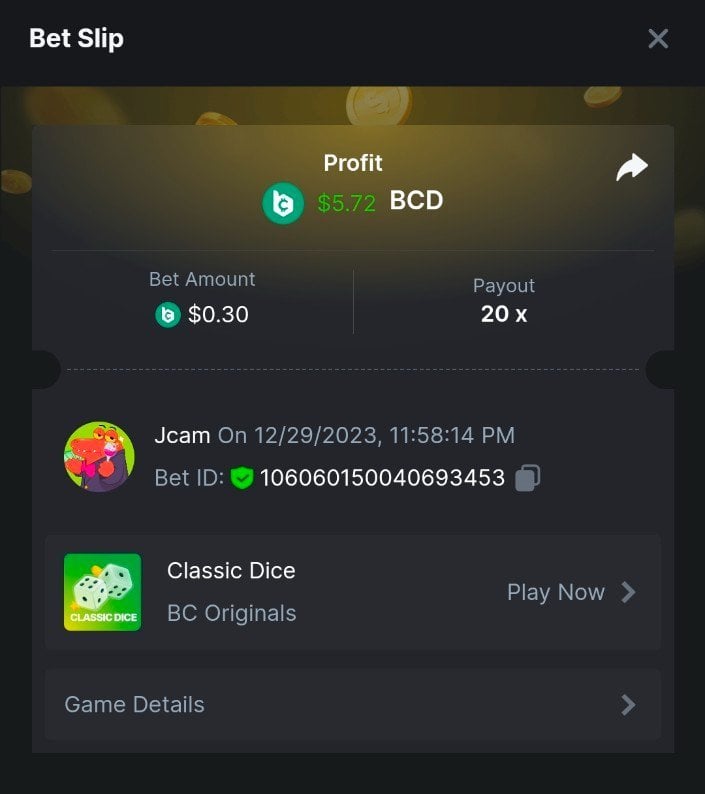Share this bet slip

tap(631, 168)
